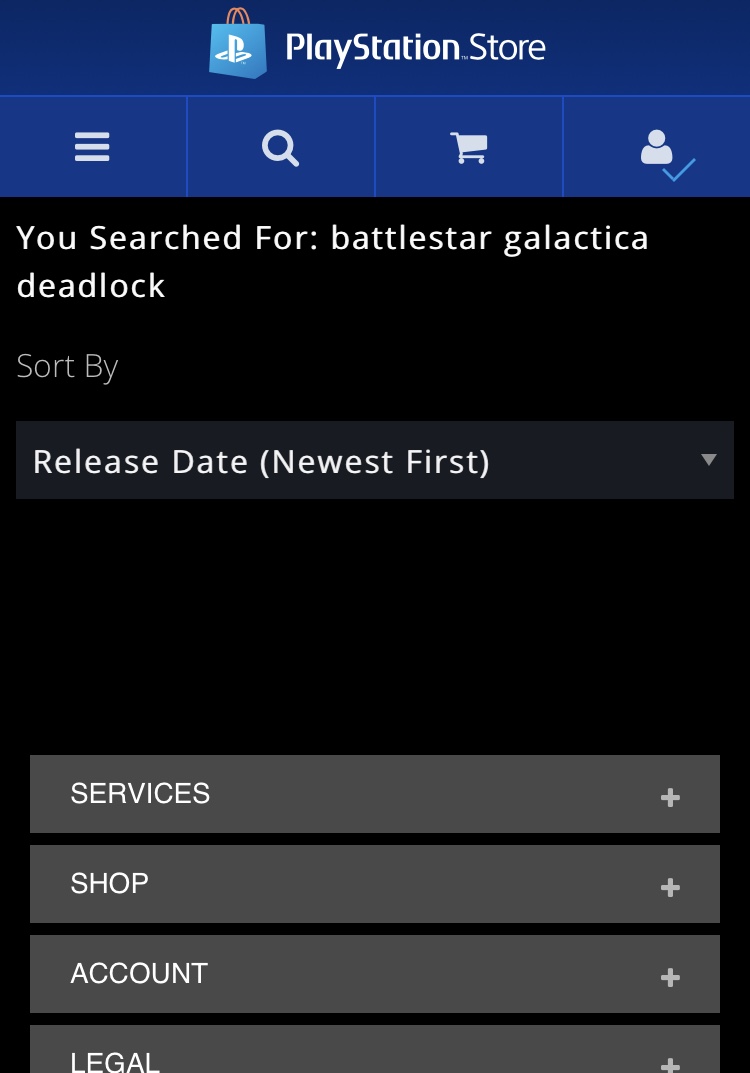Open the hamburger menu

pos(92,148)
